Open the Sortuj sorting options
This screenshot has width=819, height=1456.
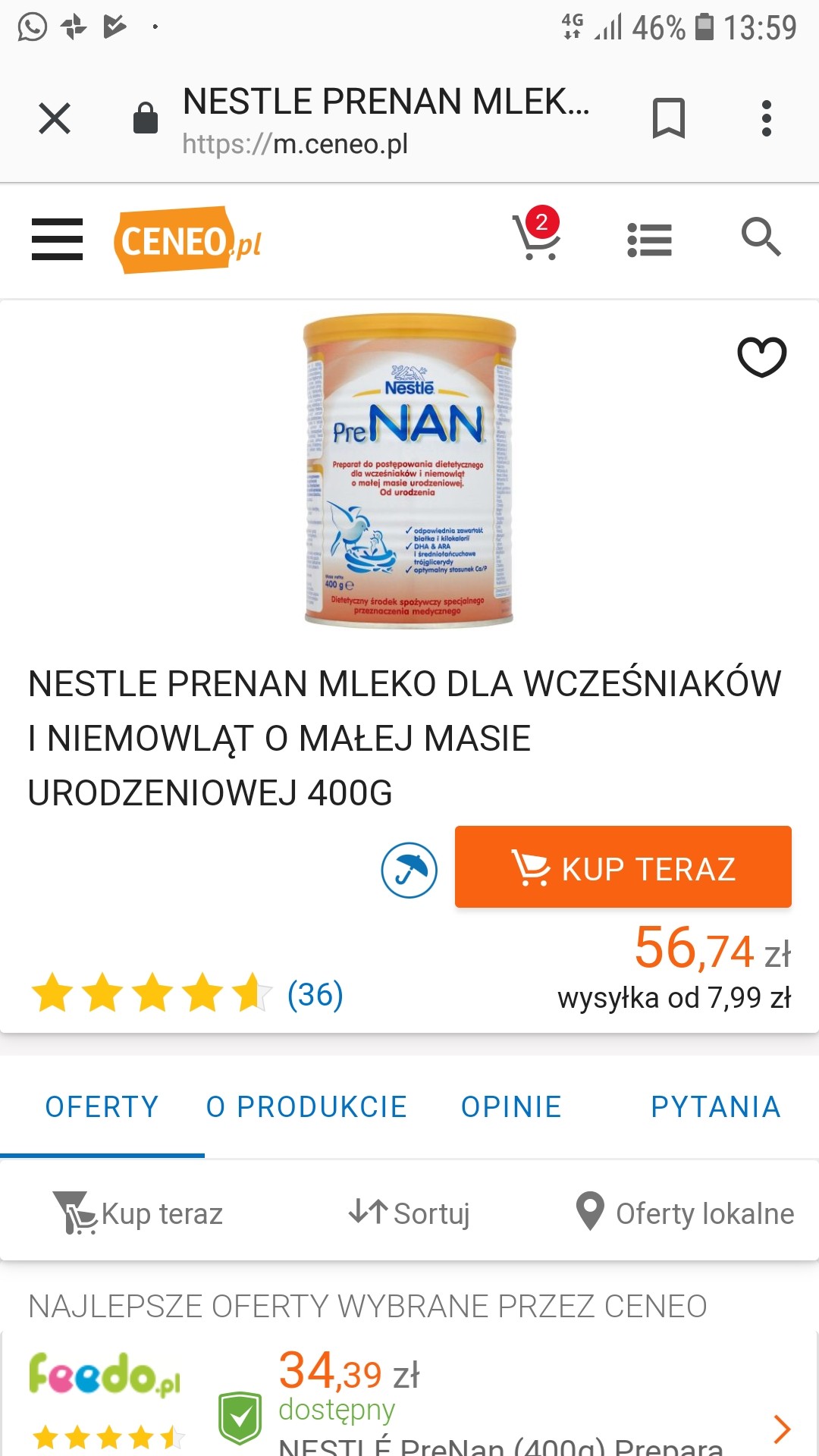[409, 1213]
